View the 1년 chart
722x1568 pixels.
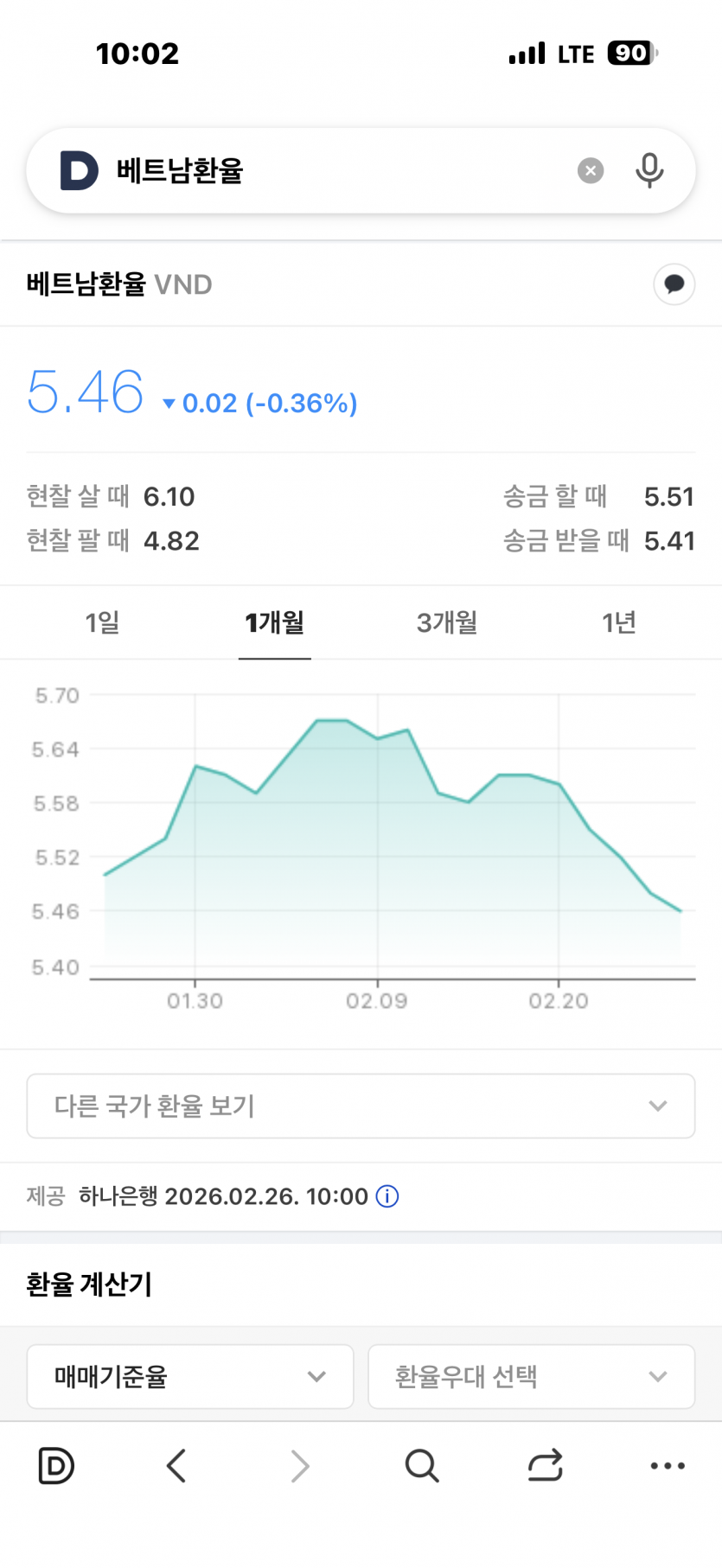[x=619, y=622]
